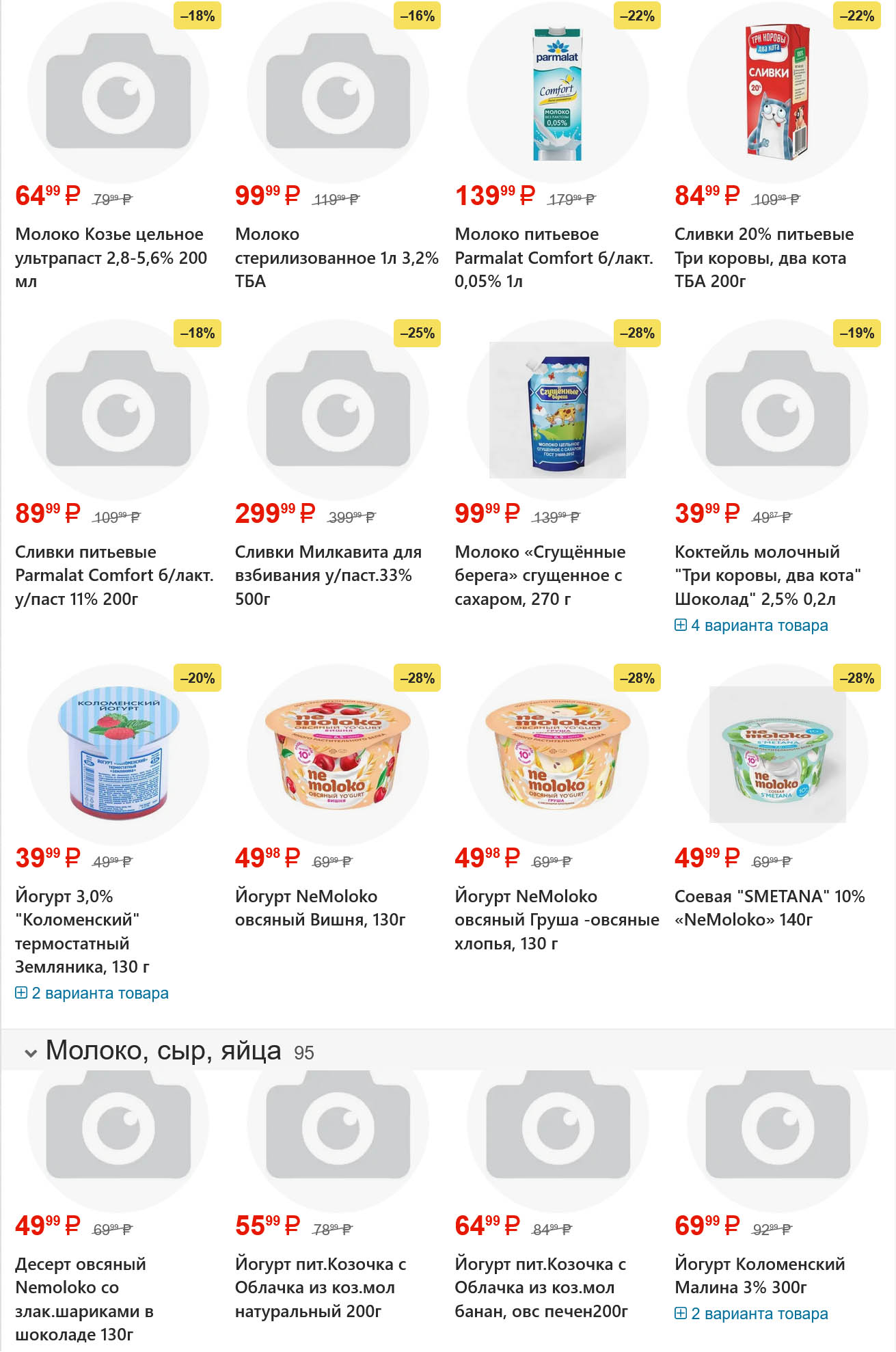Image resolution: width=896 pixels, height=1352 pixels.
Task: Open Йогурт пит.Козочка банан, овс печен200г
Action: coord(541,1287)
